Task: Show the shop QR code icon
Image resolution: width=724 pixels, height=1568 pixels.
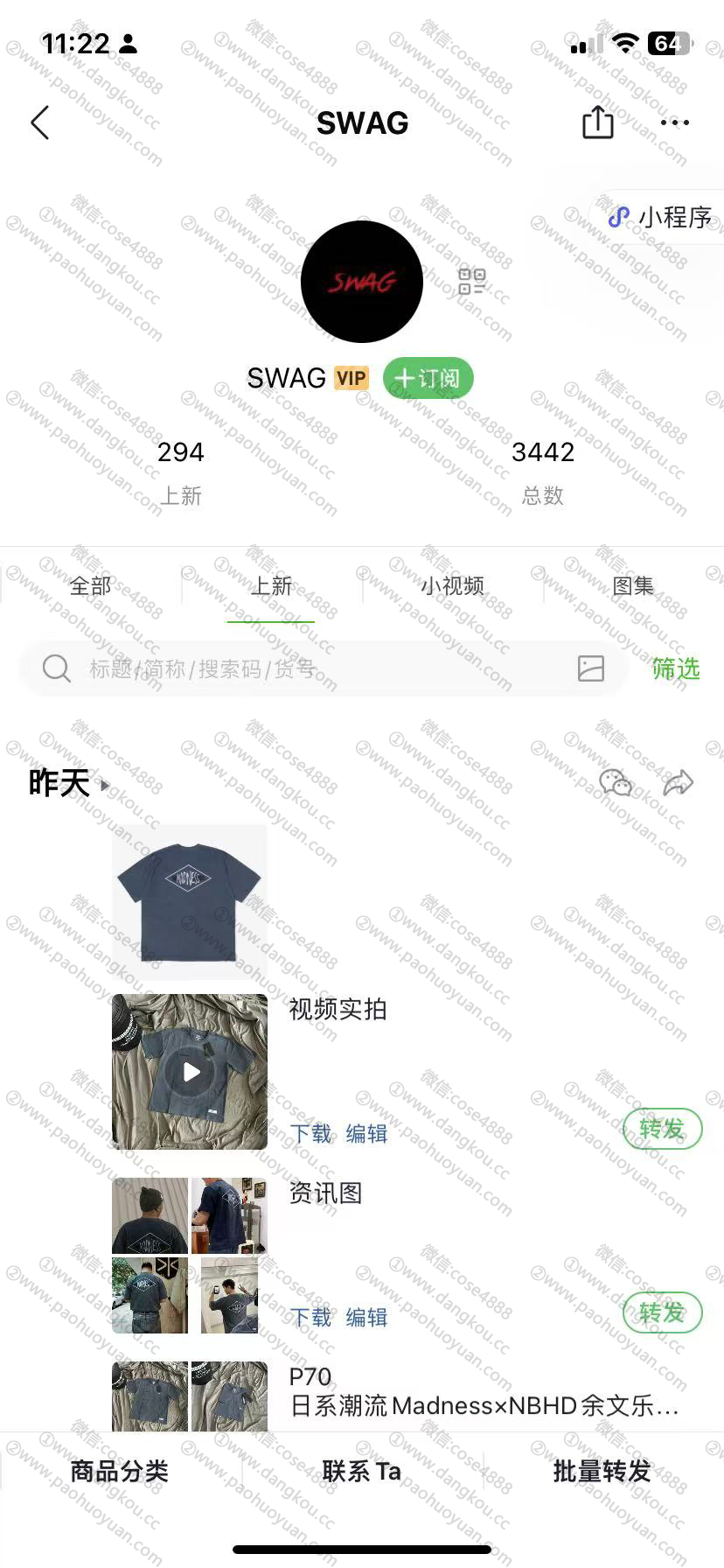Action: 471,282
